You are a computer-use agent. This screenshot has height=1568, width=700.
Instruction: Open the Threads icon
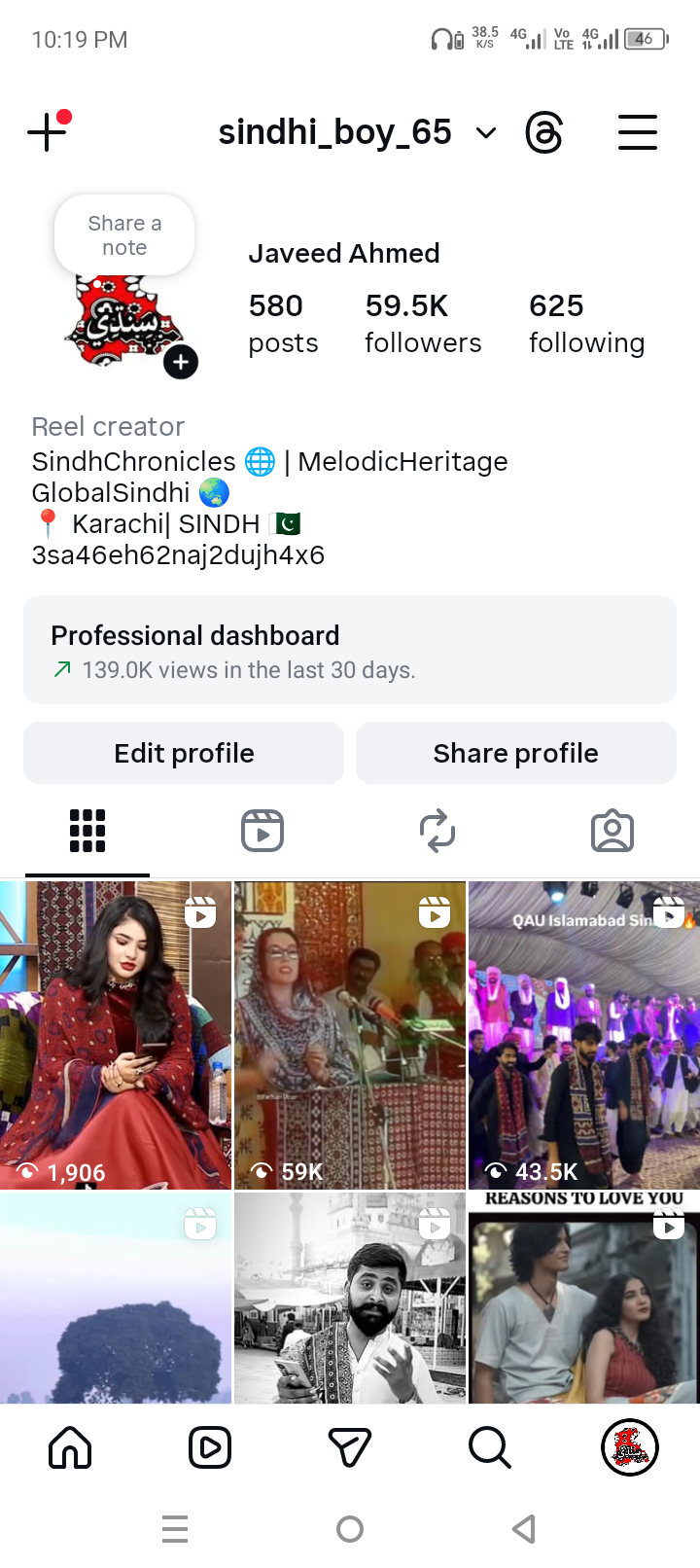point(544,132)
